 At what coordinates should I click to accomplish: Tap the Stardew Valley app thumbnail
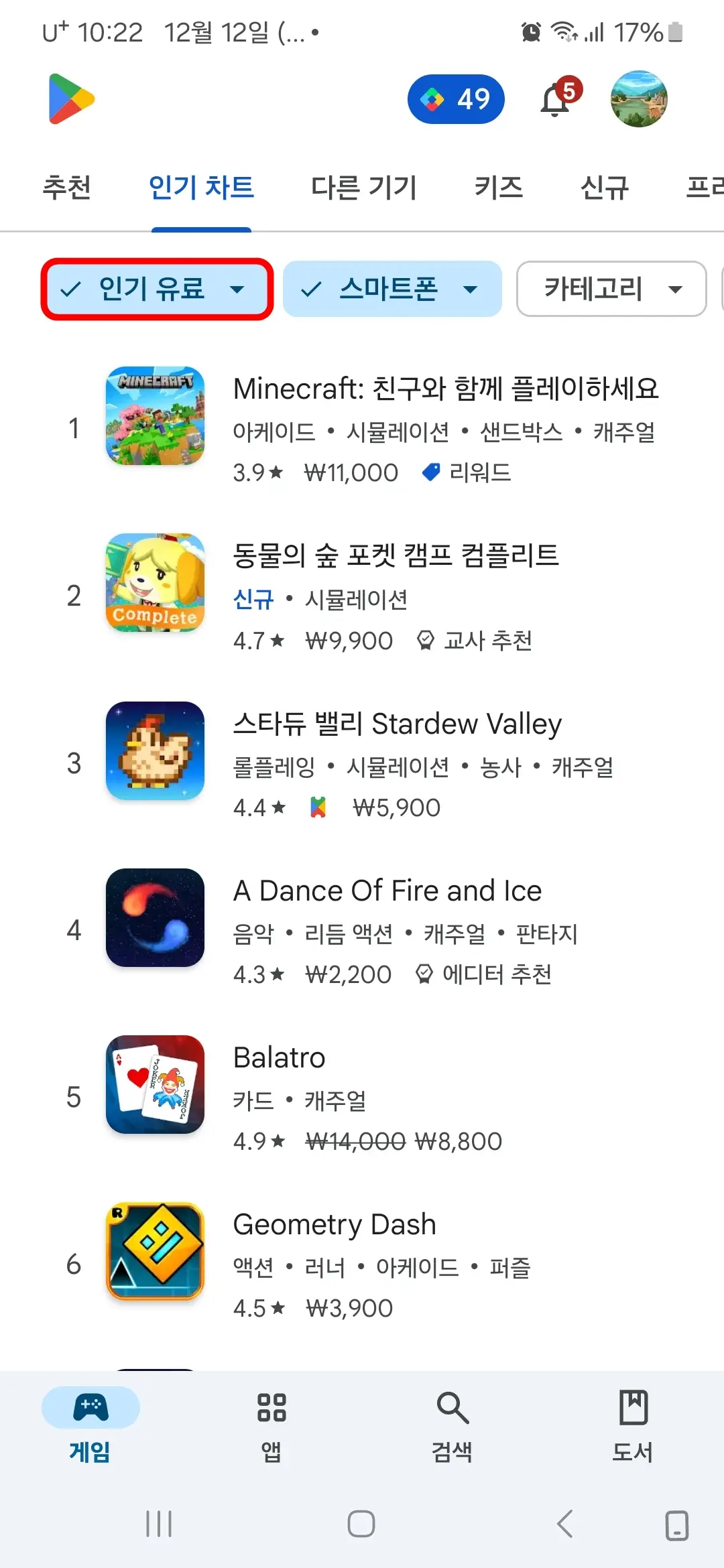coord(154,750)
